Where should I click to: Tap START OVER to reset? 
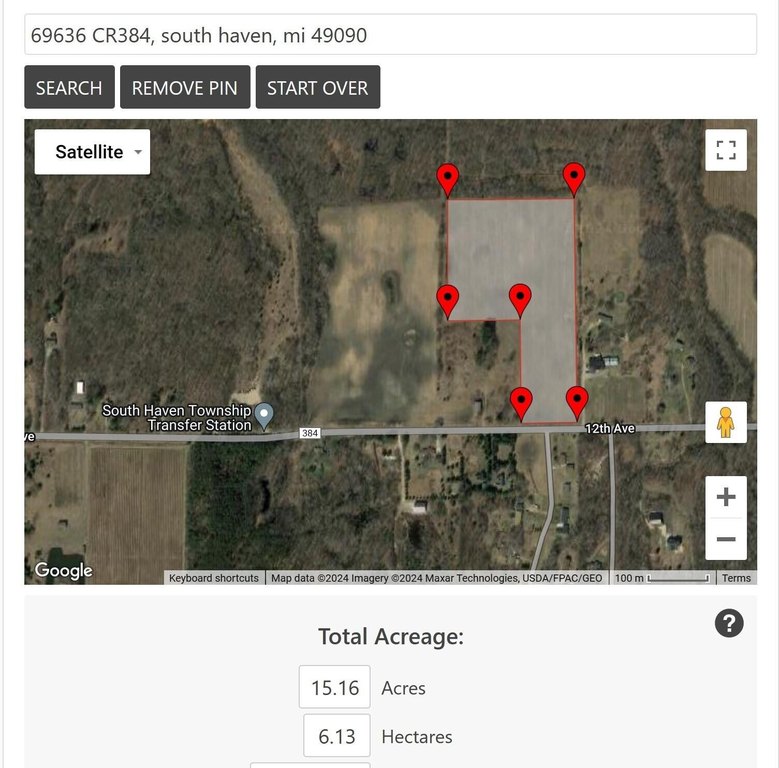click(x=317, y=87)
